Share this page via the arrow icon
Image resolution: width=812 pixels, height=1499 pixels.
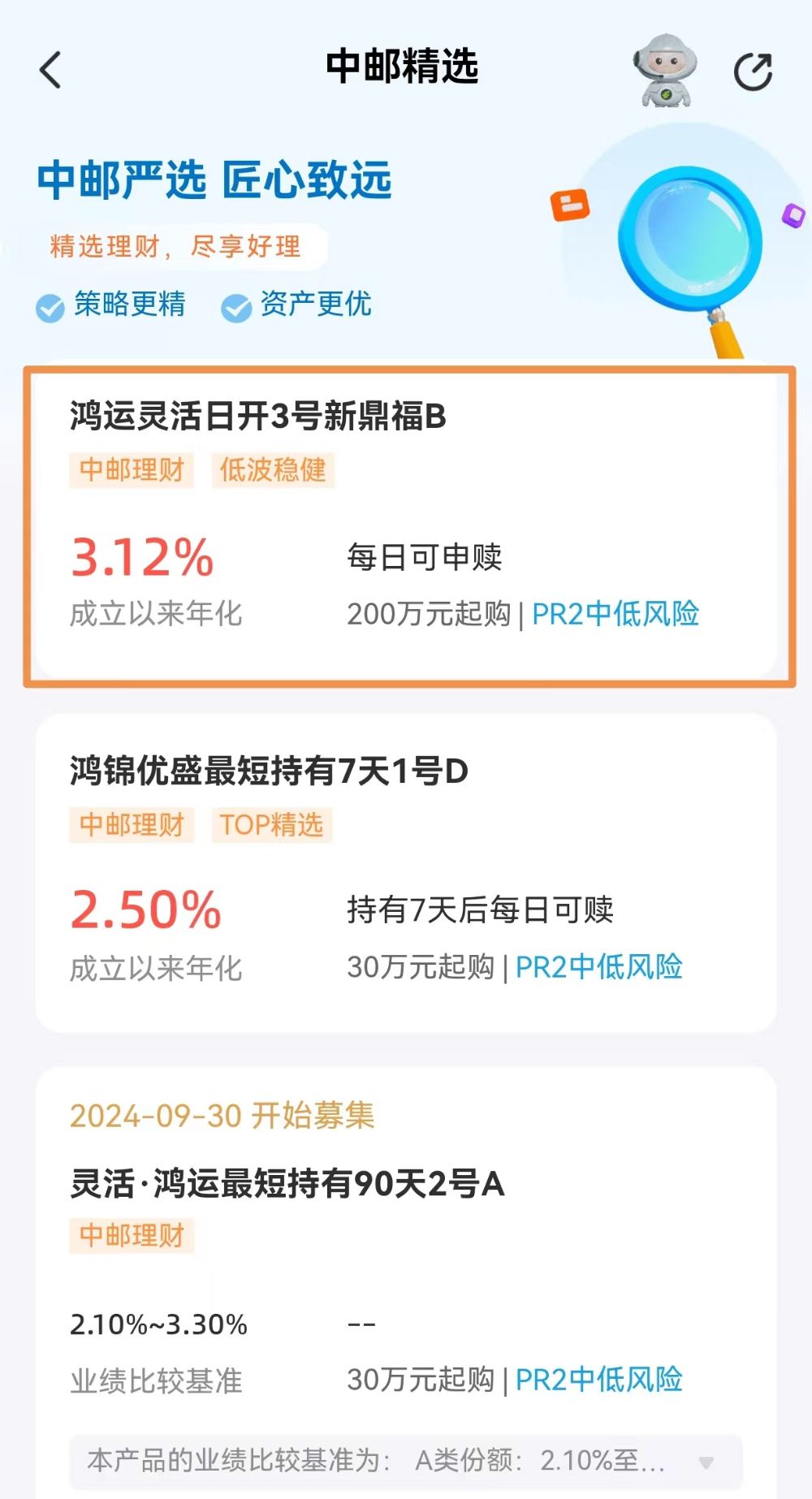[753, 71]
